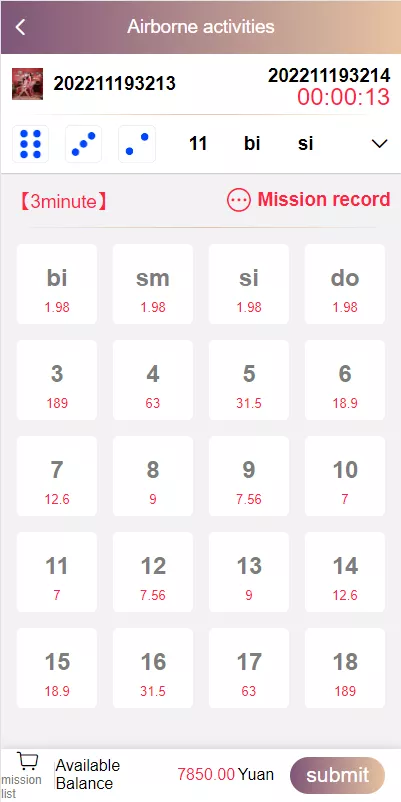
Task: Open the mission list cart
Action: pyautogui.click(x=23, y=775)
